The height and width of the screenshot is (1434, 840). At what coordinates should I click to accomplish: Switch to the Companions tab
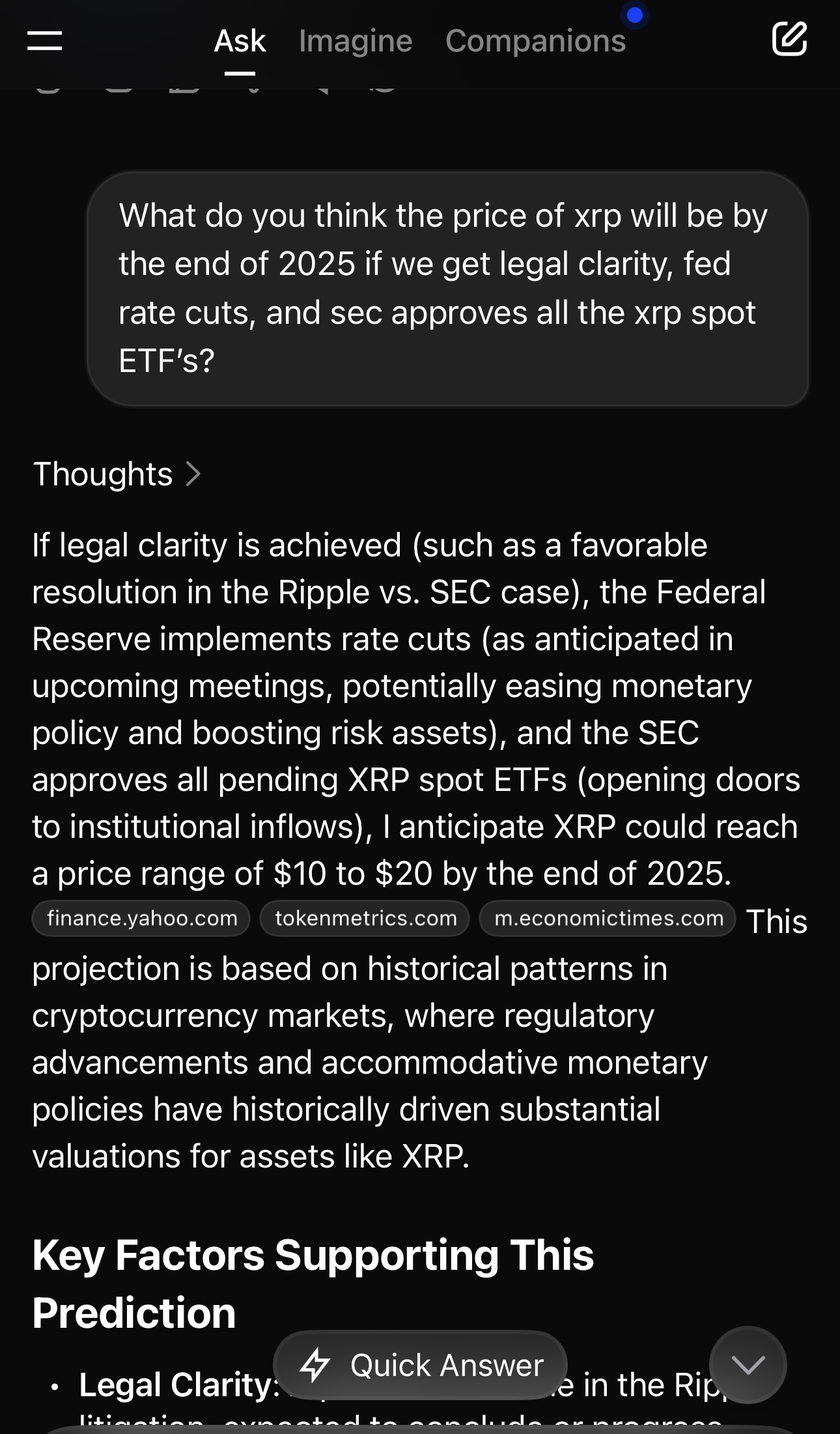535,41
